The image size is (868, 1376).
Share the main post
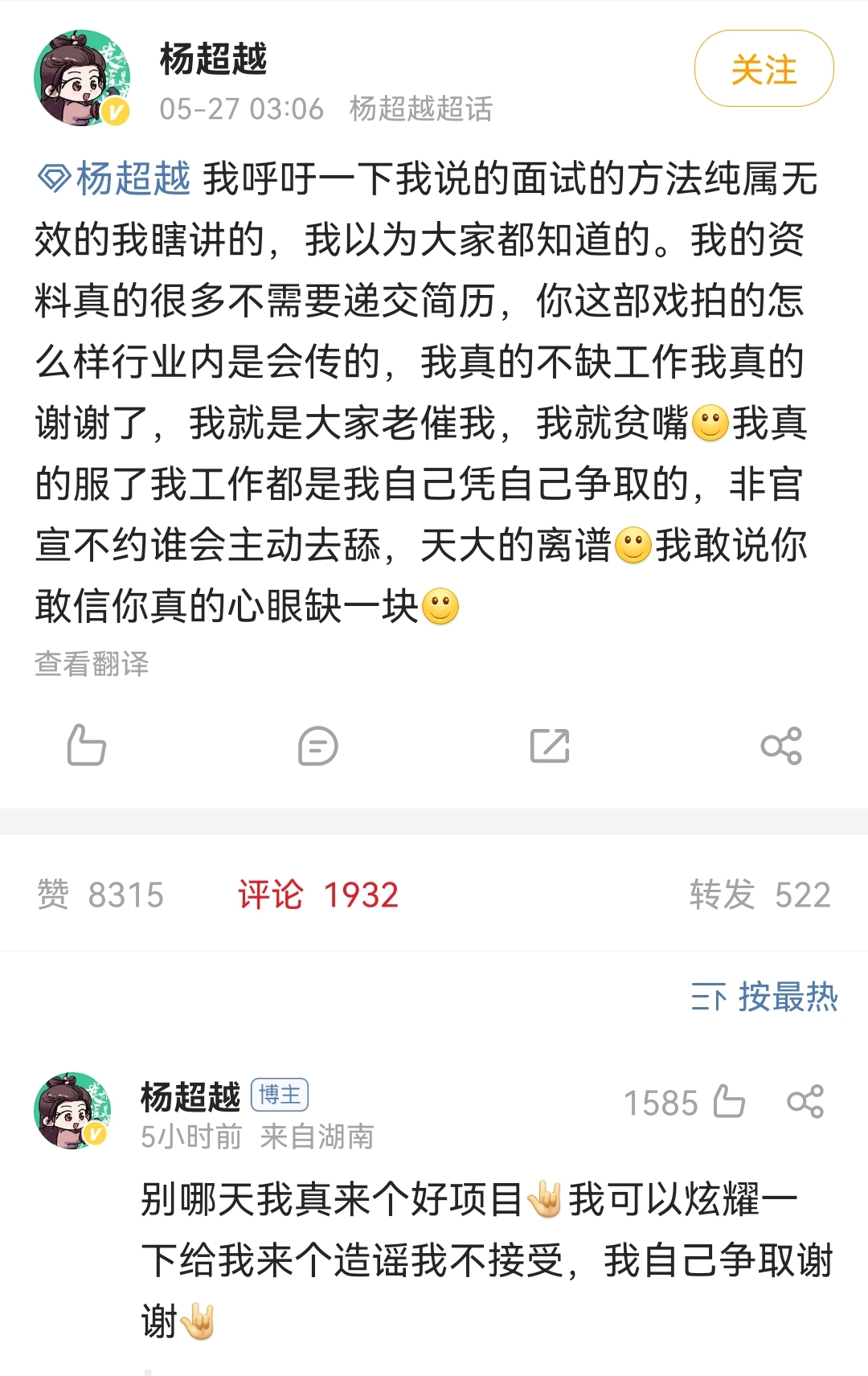pos(781,746)
